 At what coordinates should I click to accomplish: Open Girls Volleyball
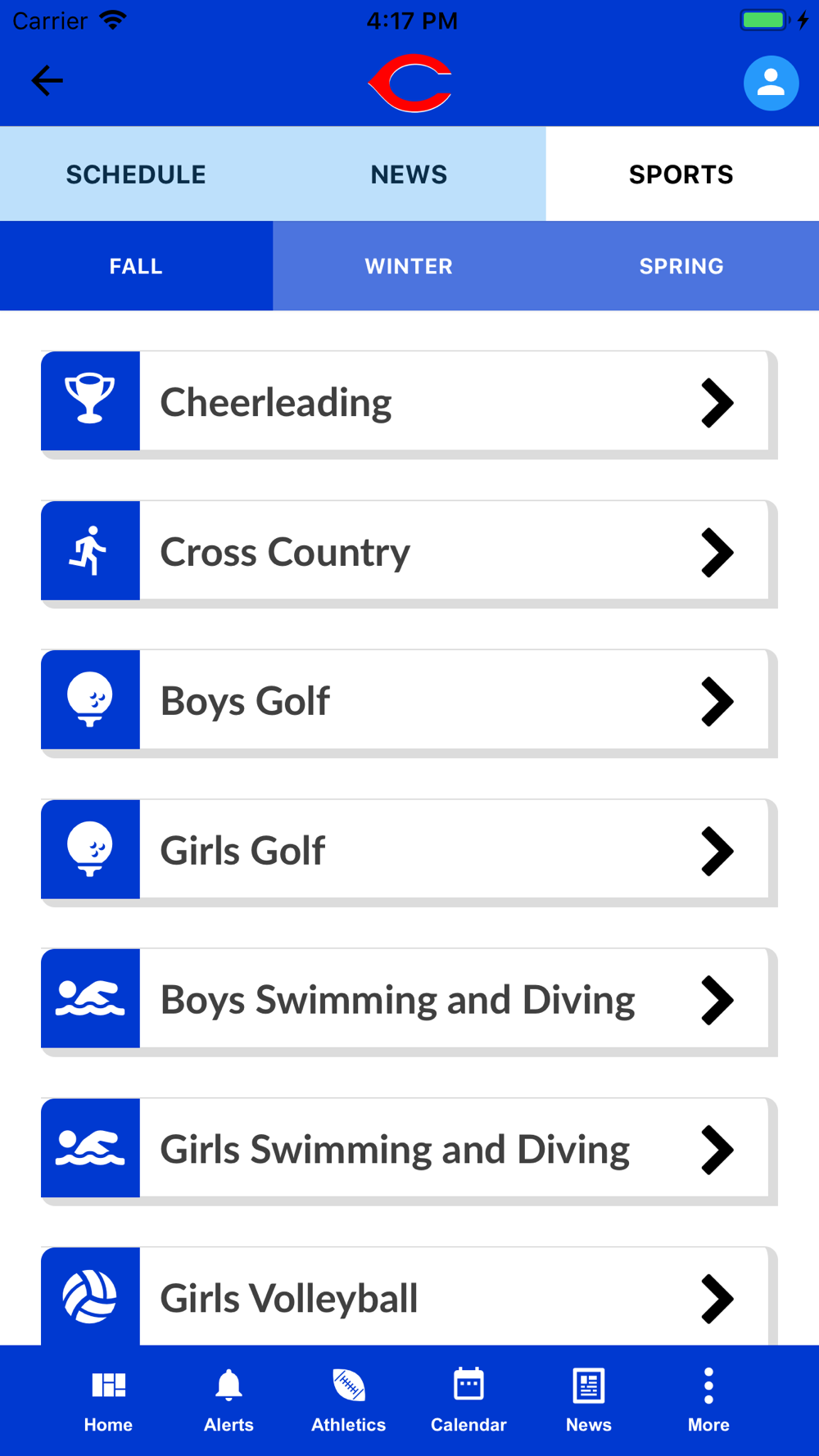pyautogui.click(x=409, y=1297)
